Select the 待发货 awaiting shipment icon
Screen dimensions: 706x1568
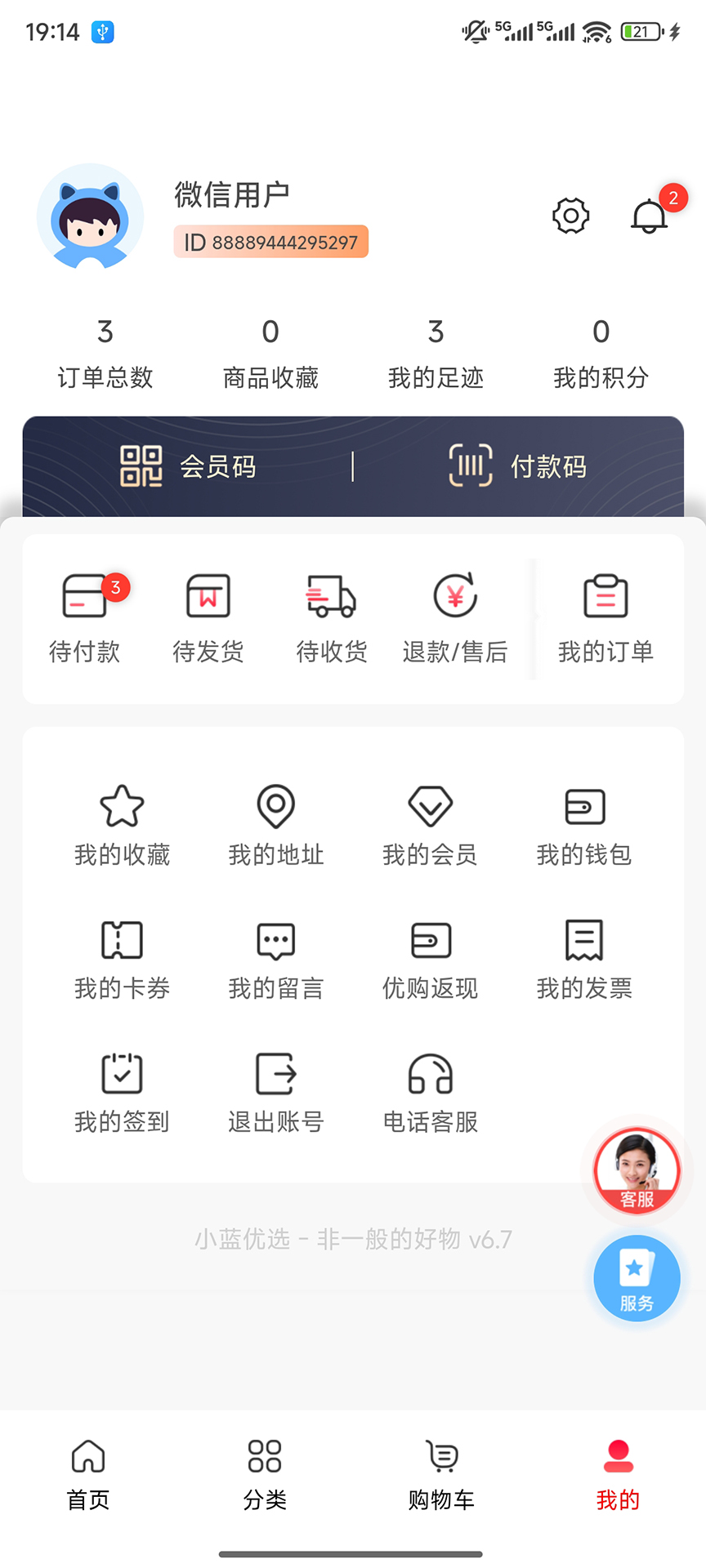pos(208,617)
